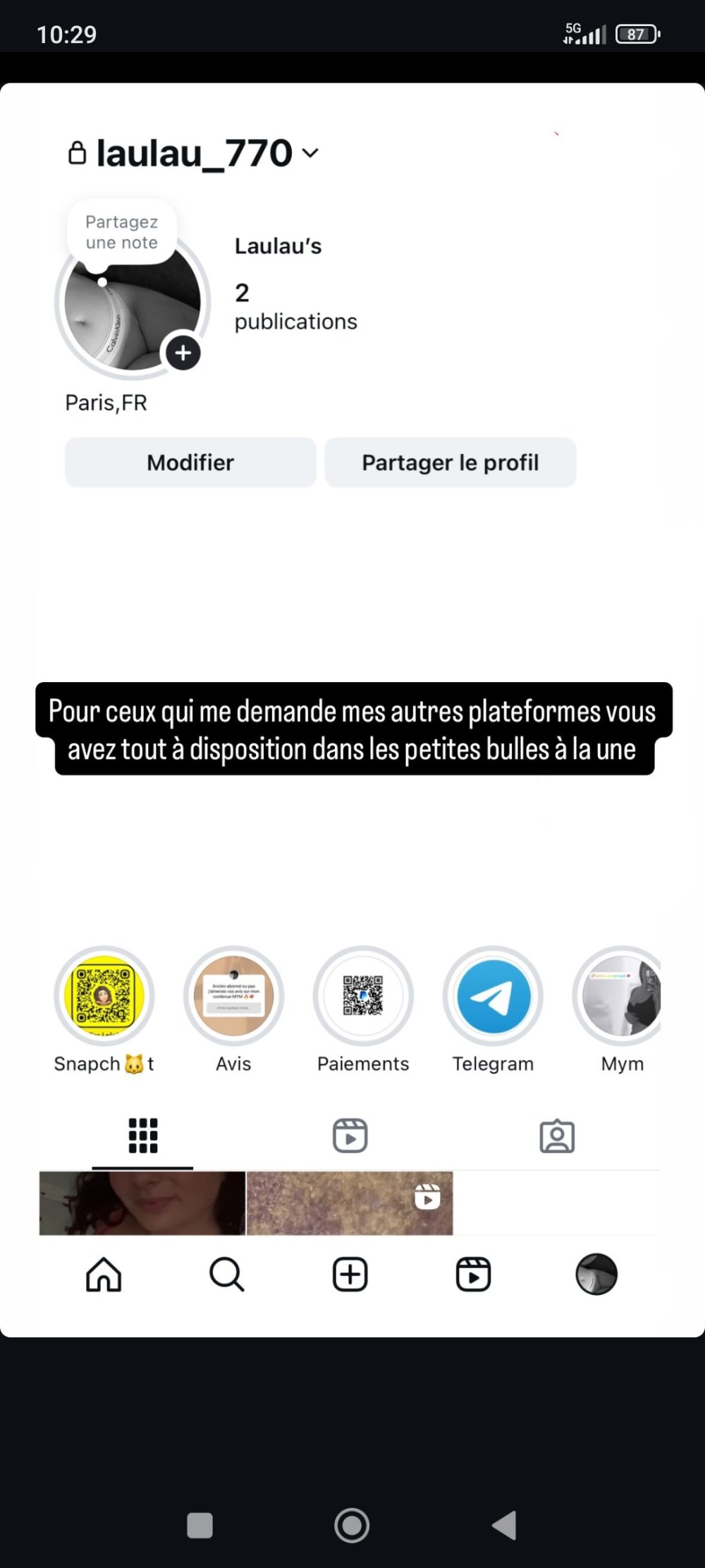Viewport: 705px width, 1568px height.
Task: Open the Snapchat highlight bubble
Action: tap(103, 997)
